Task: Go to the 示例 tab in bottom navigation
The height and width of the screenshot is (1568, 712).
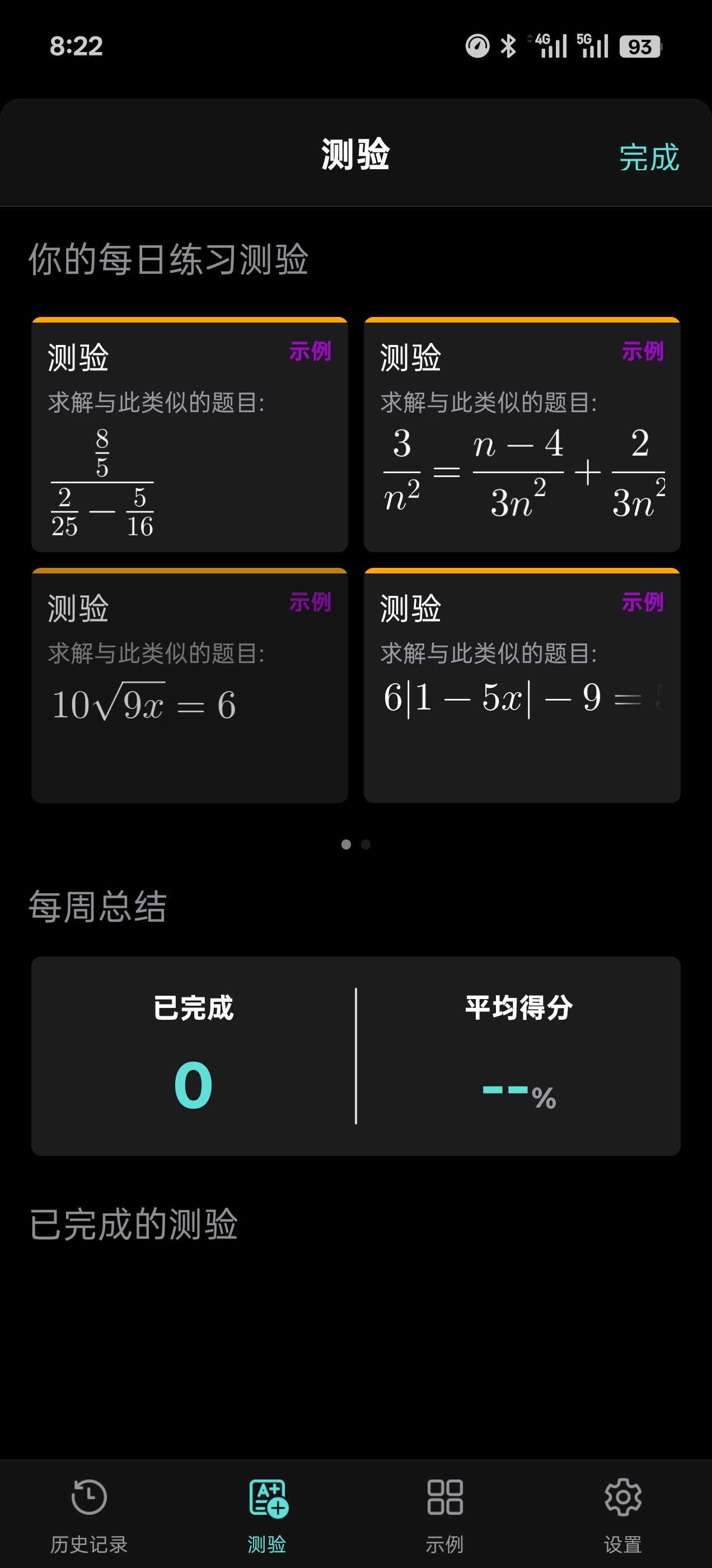Action: 445,1513
